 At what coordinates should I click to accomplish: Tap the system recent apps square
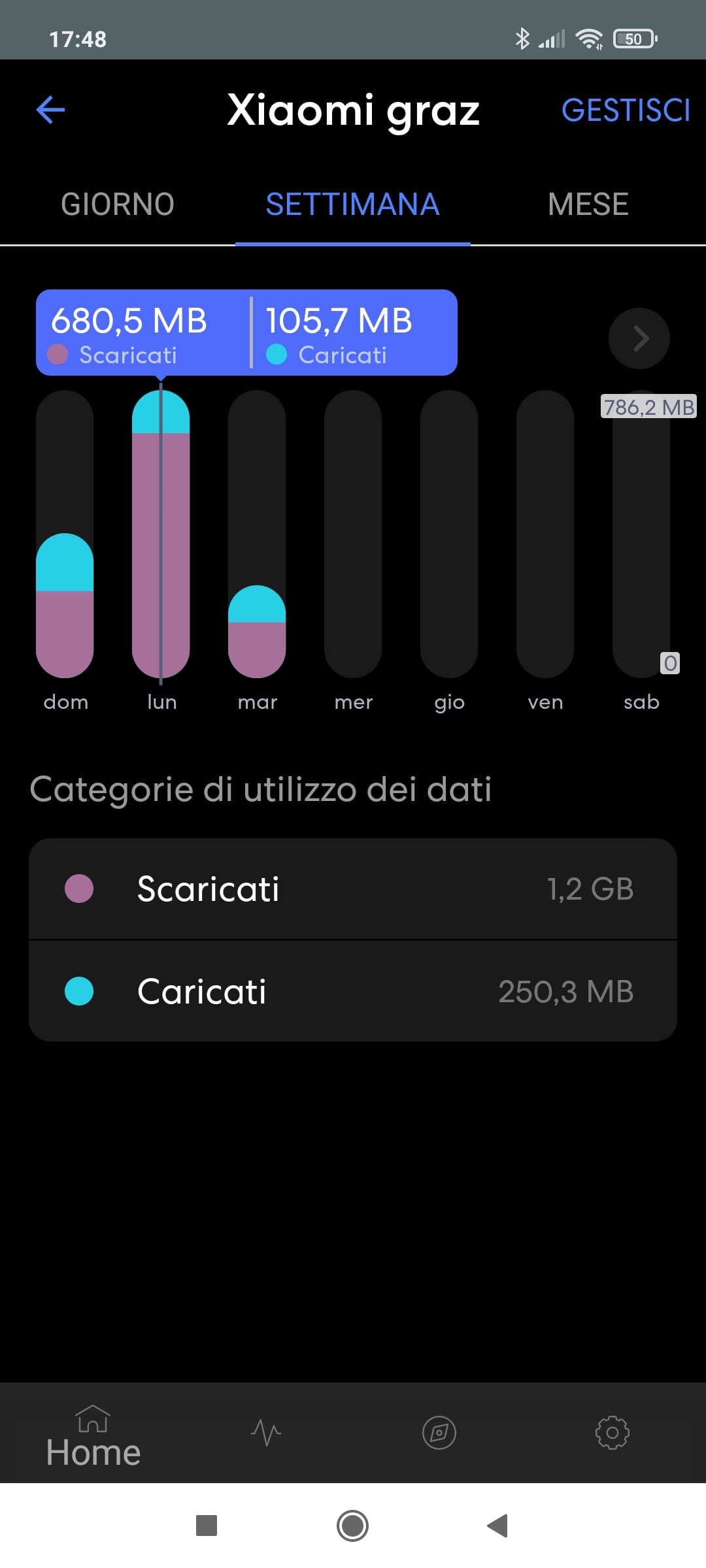click(207, 1526)
